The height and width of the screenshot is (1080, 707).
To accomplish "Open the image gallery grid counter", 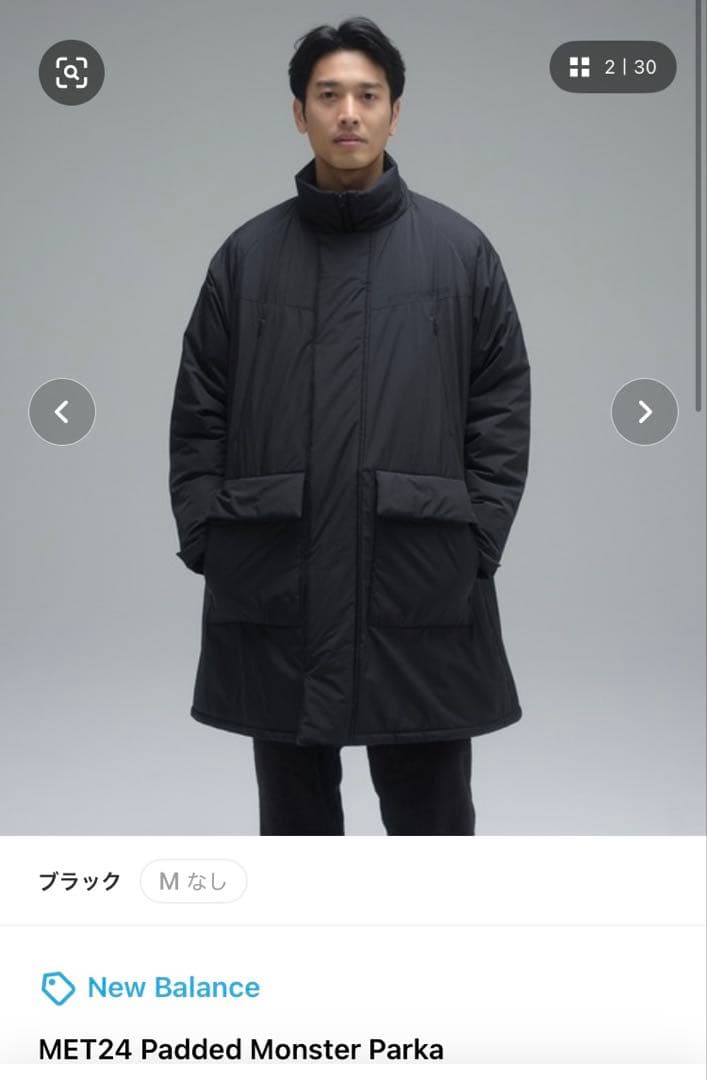I will pos(613,67).
